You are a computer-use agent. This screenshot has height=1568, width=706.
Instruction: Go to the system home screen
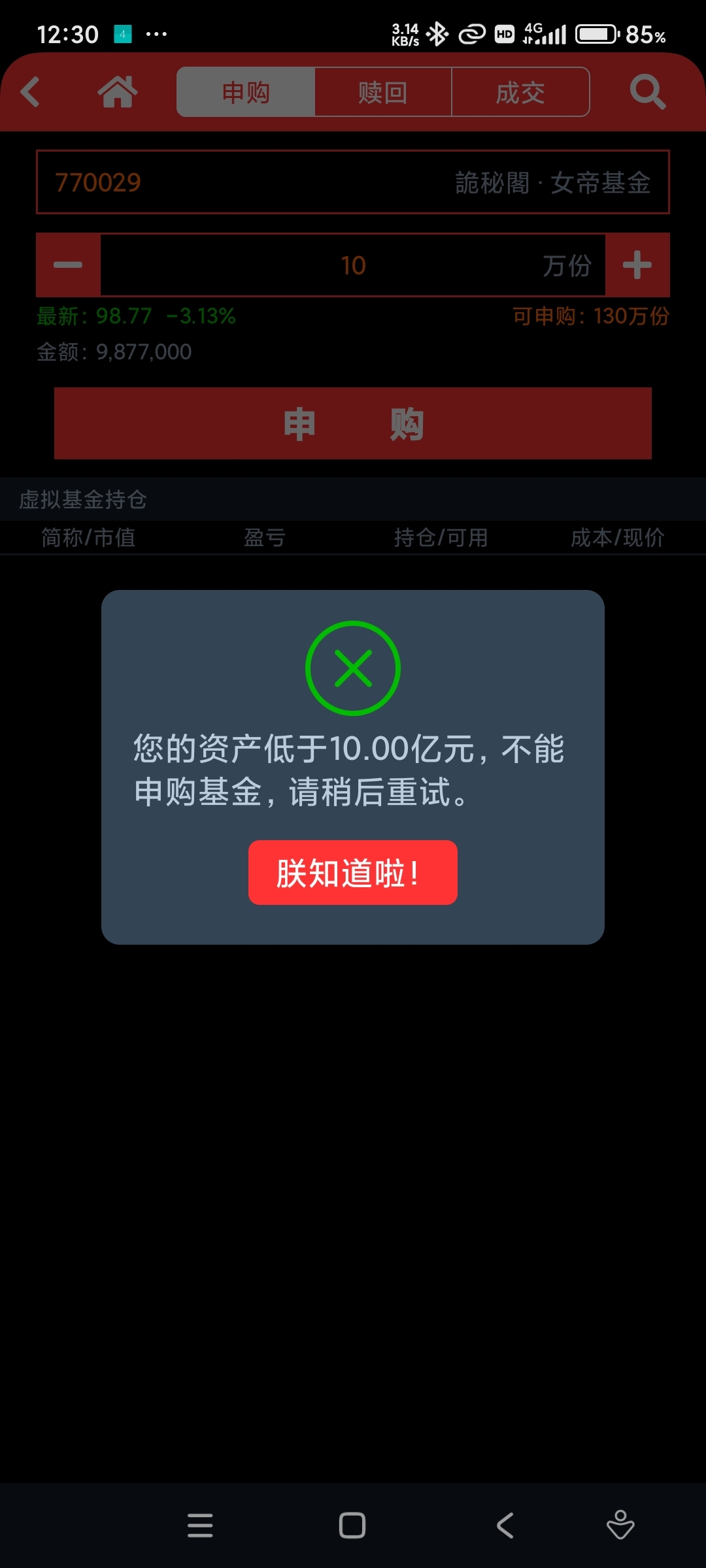pyautogui.click(x=352, y=1526)
